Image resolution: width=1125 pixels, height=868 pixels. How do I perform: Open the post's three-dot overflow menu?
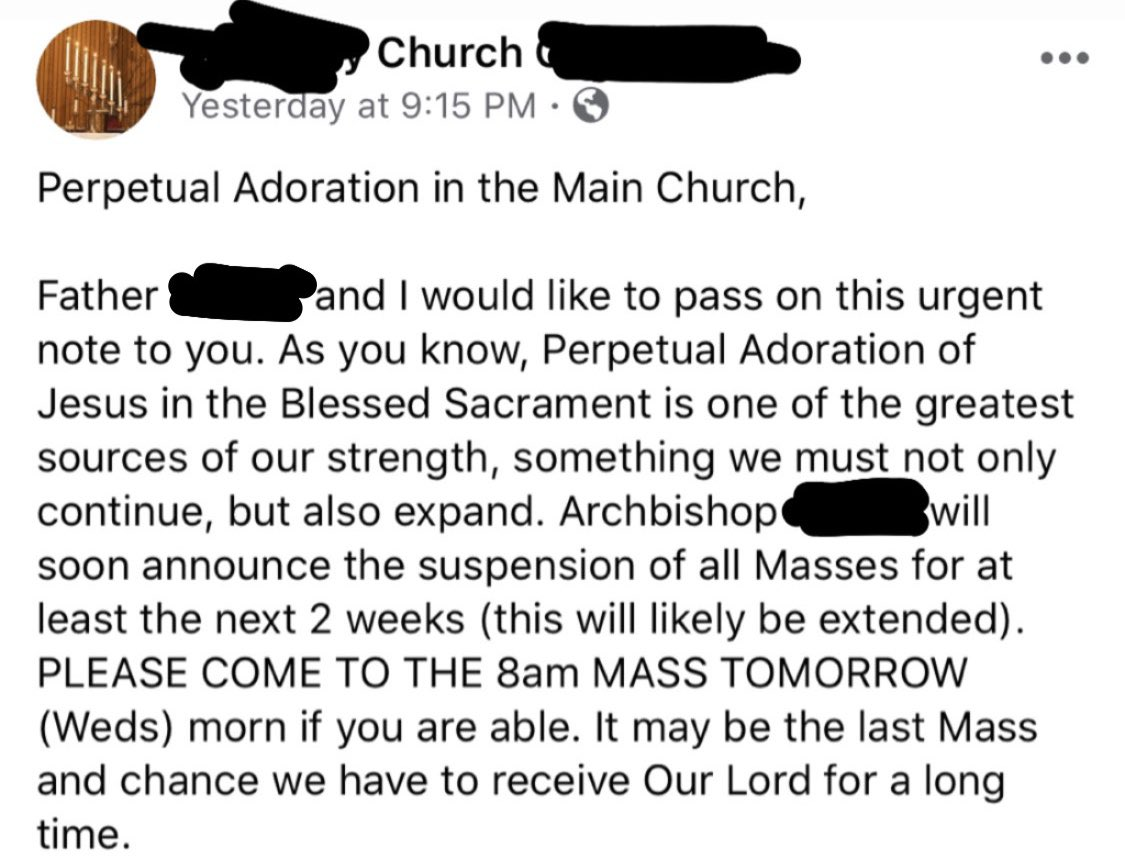pos(1061,57)
